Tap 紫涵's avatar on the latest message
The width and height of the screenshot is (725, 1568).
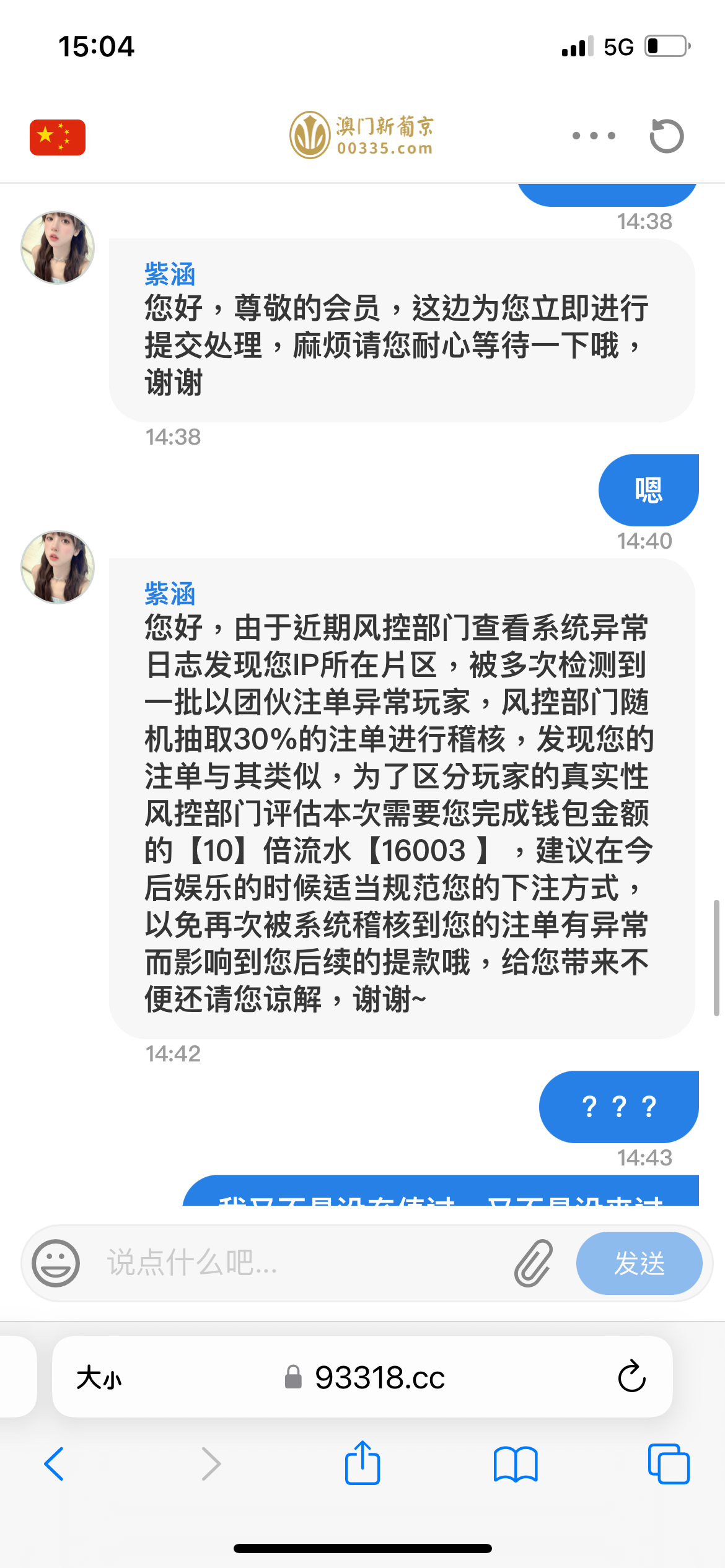tap(57, 568)
